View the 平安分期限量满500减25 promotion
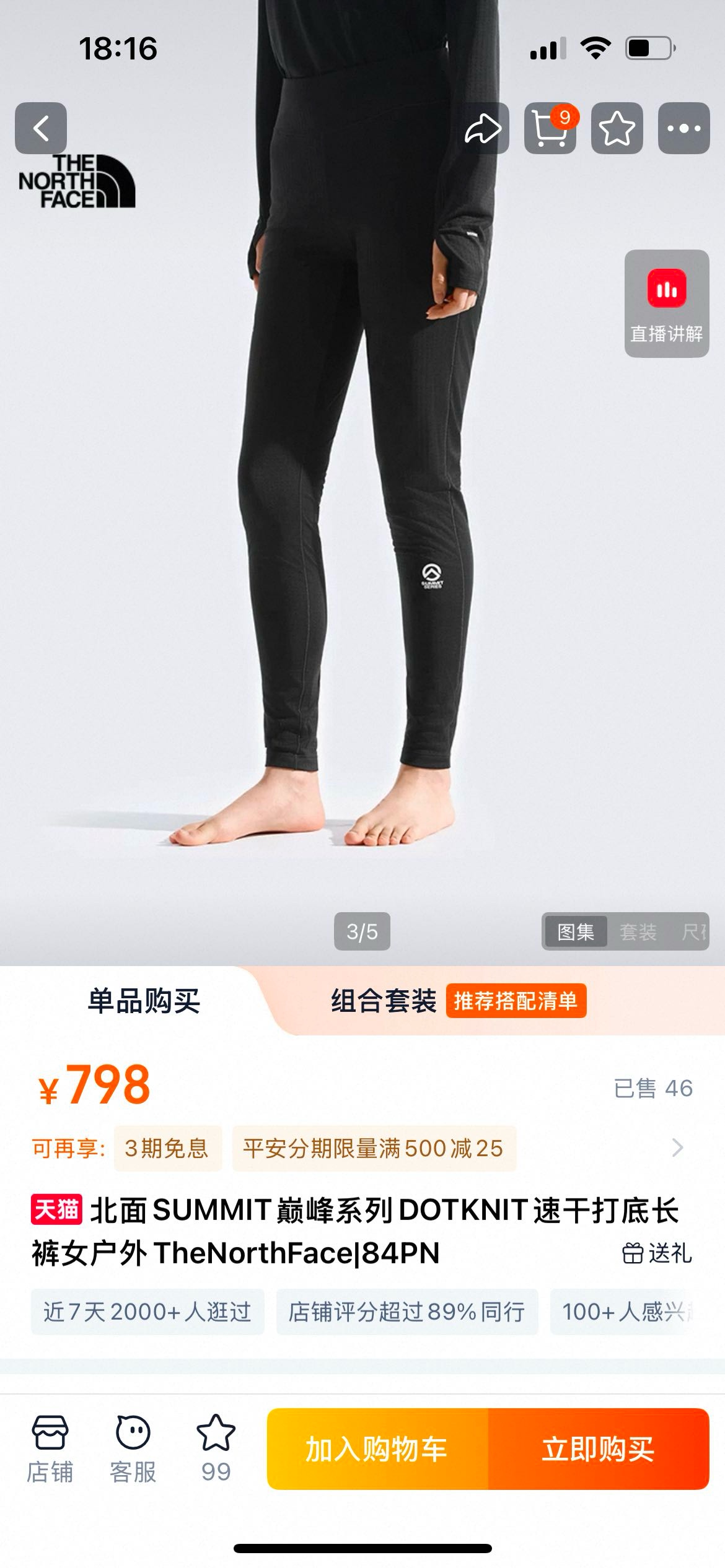This screenshot has height=1568, width=725. 374,1148
